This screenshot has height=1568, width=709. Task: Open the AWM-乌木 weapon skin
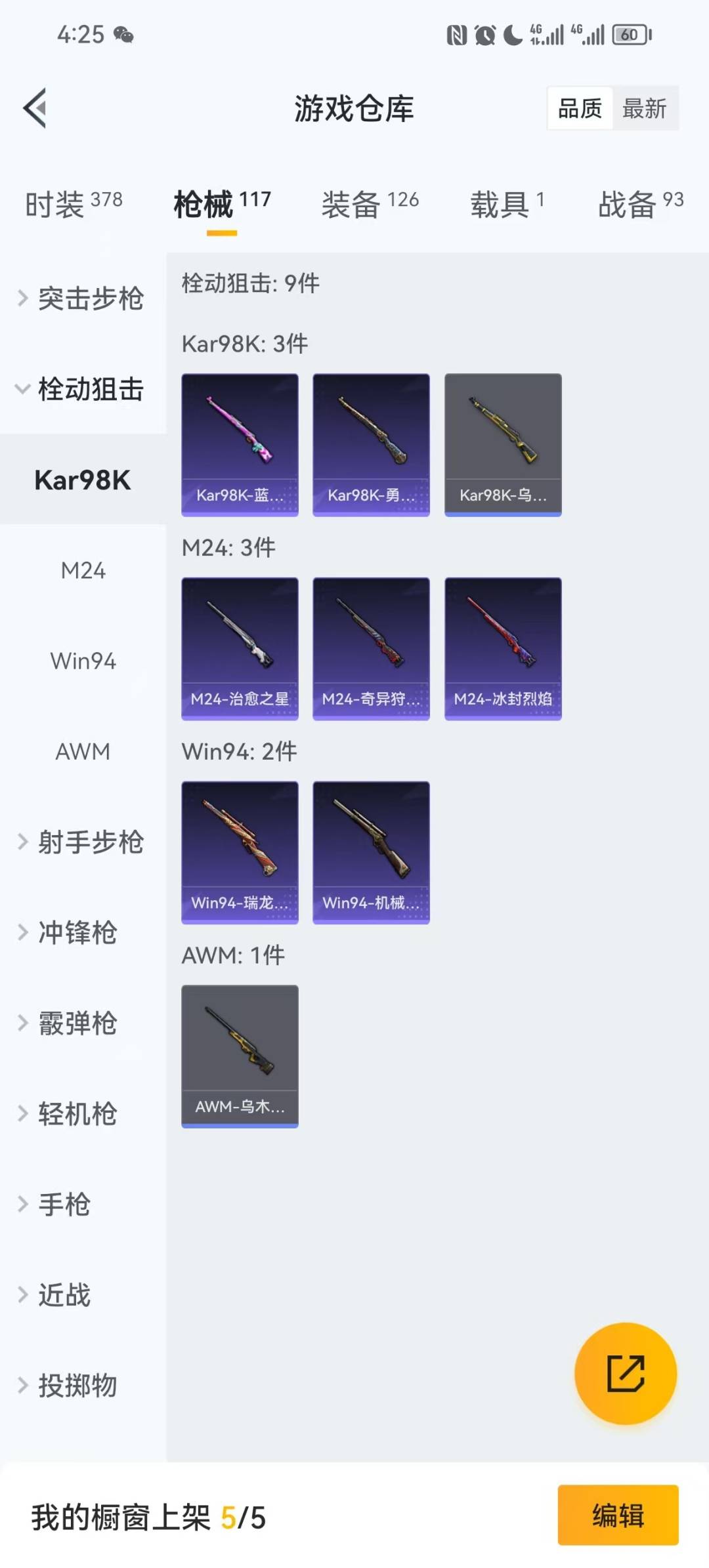[x=240, y=1054]
